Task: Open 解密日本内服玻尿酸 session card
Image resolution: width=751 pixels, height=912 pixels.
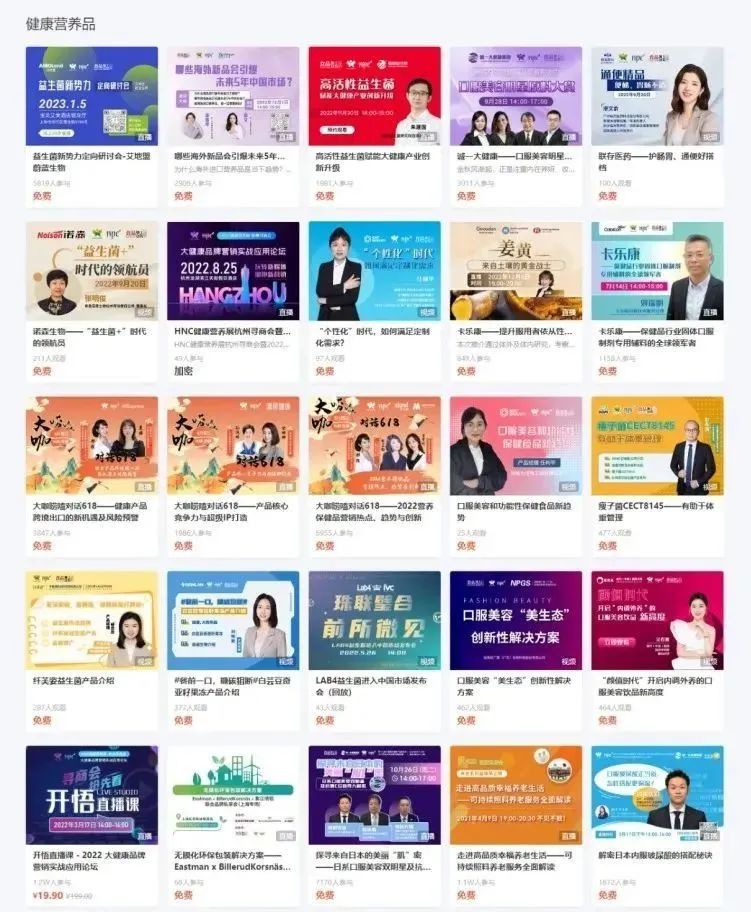Action: click(x=657, y=795)
